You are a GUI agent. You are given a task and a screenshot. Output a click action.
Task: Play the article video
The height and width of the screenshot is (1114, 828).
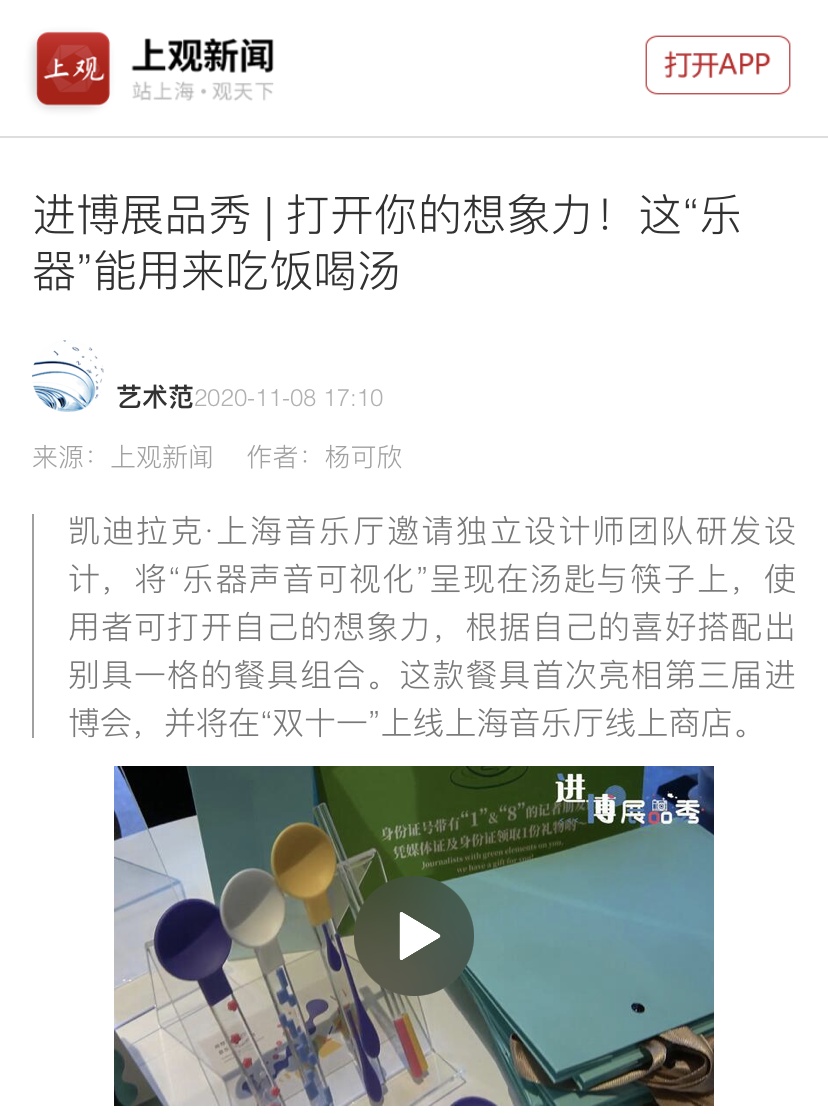(x=413, y=936)
